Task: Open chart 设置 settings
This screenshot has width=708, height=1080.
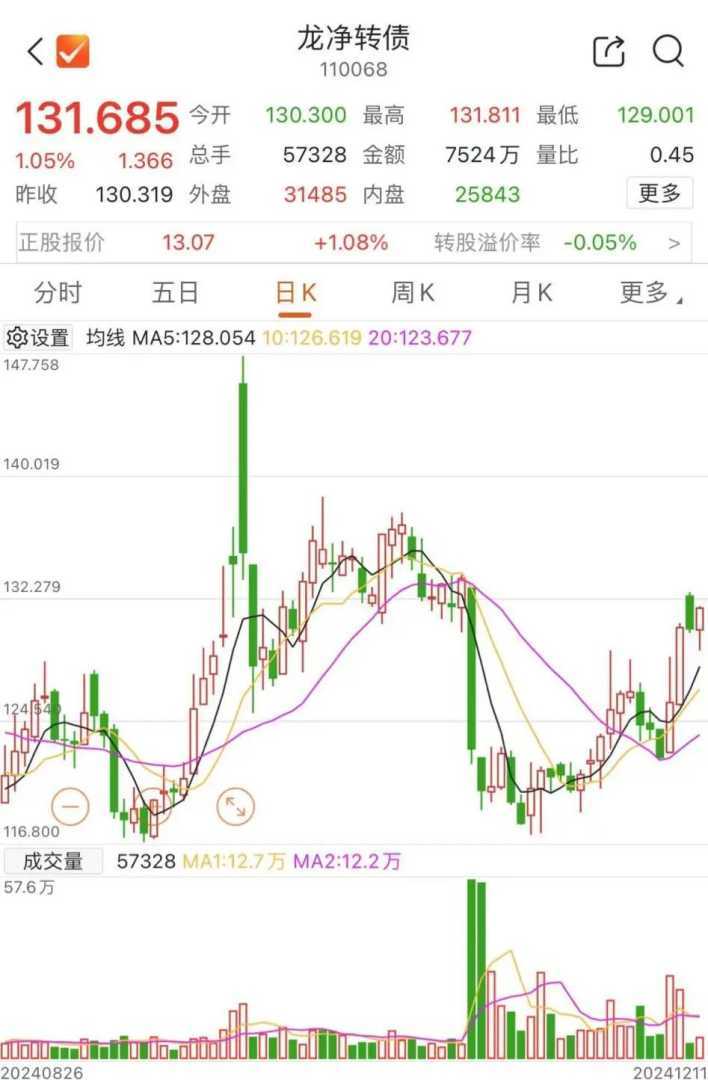Action: point(39,338)
